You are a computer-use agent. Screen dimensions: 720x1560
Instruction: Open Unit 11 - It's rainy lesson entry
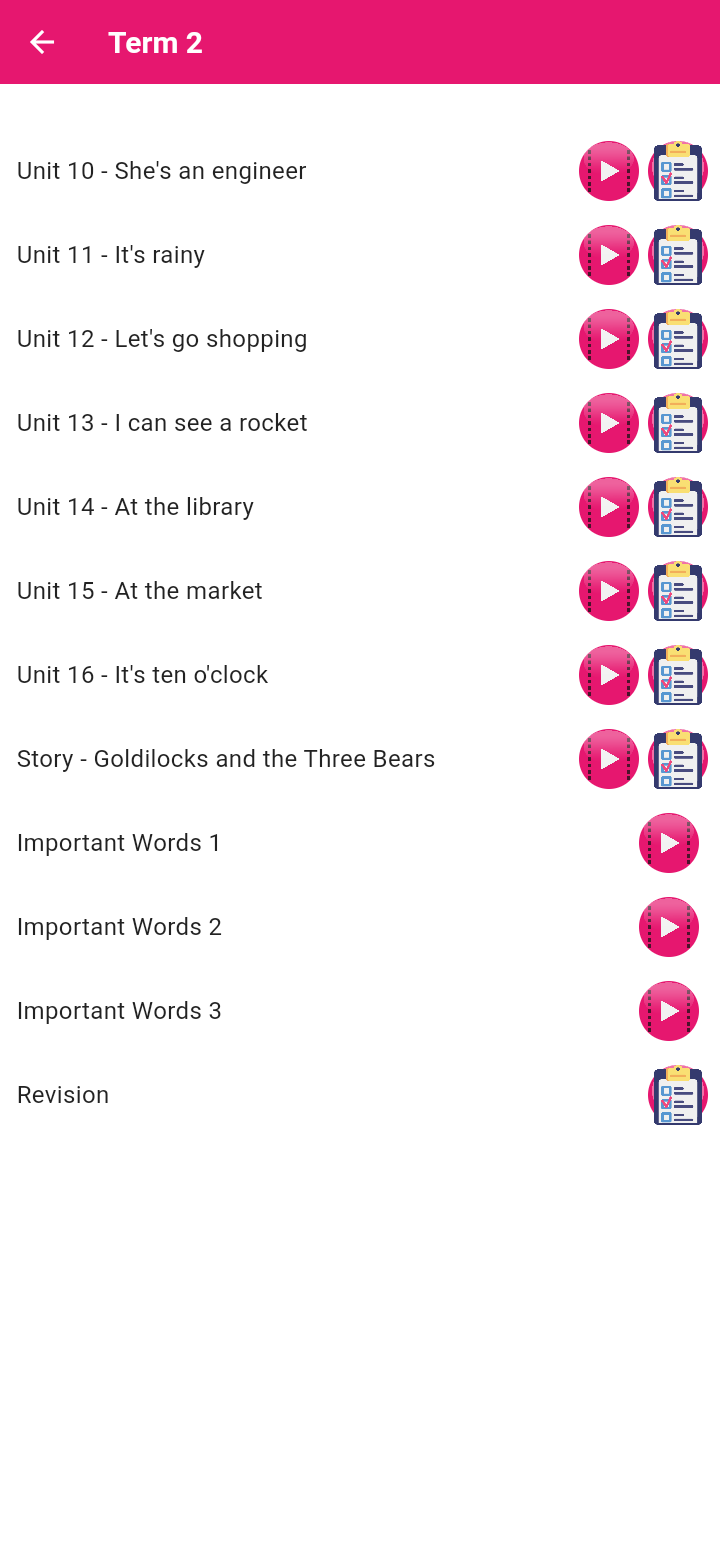(110, 254)
